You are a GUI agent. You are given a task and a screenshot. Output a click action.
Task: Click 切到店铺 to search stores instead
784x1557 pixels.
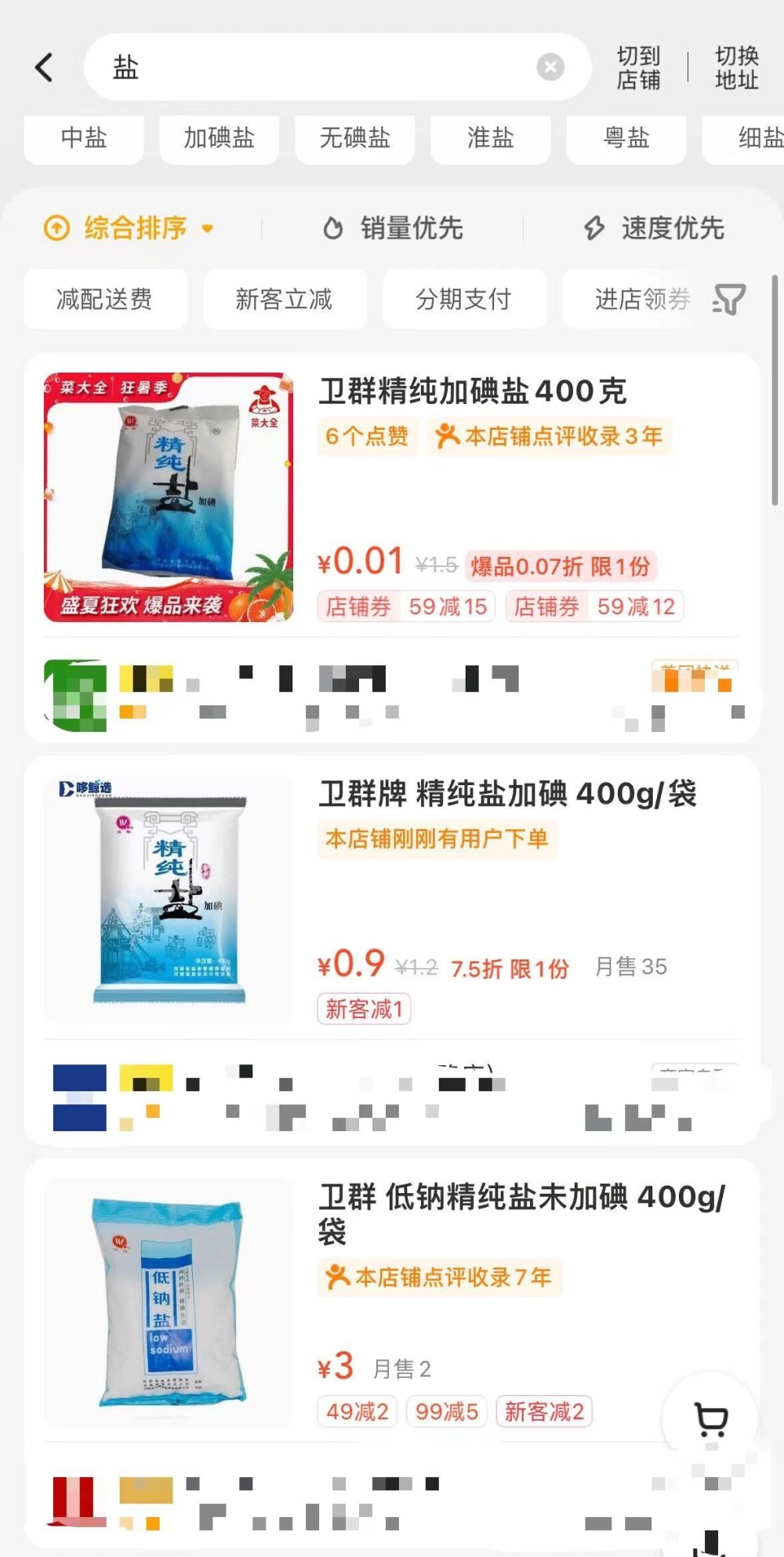[639, 67]
